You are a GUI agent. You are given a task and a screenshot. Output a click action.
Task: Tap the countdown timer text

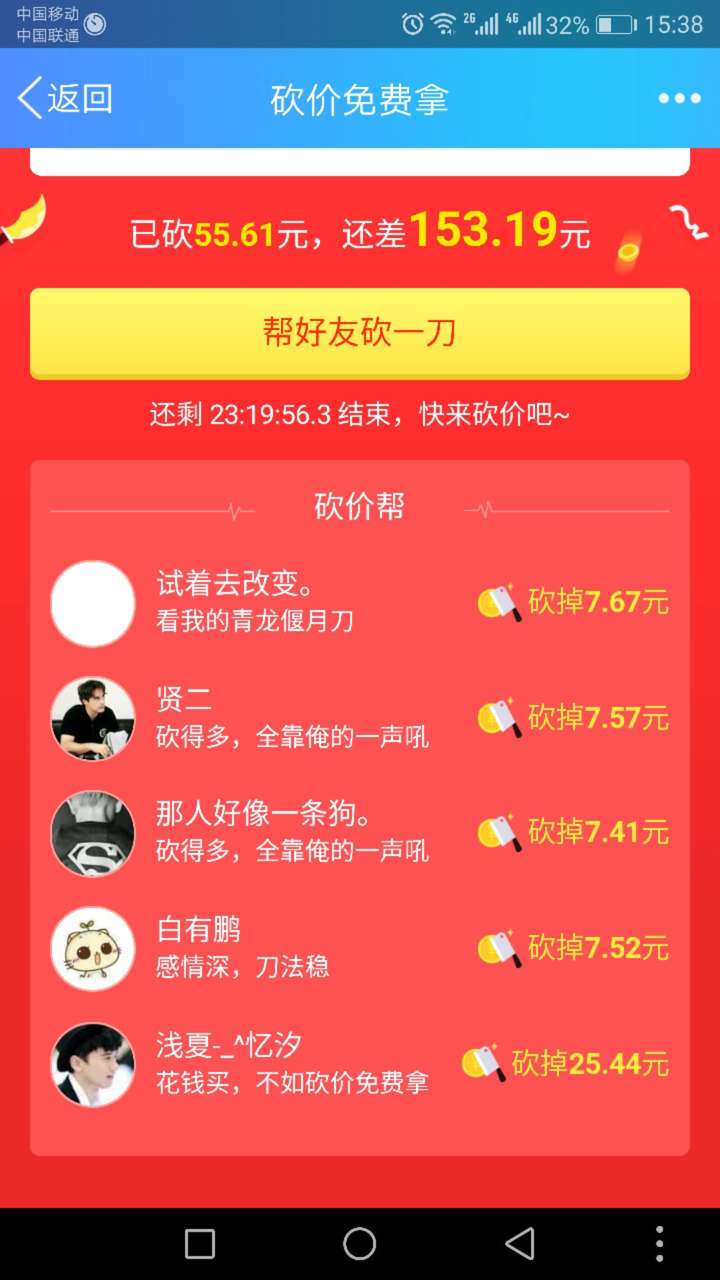[x=359, y=414]
